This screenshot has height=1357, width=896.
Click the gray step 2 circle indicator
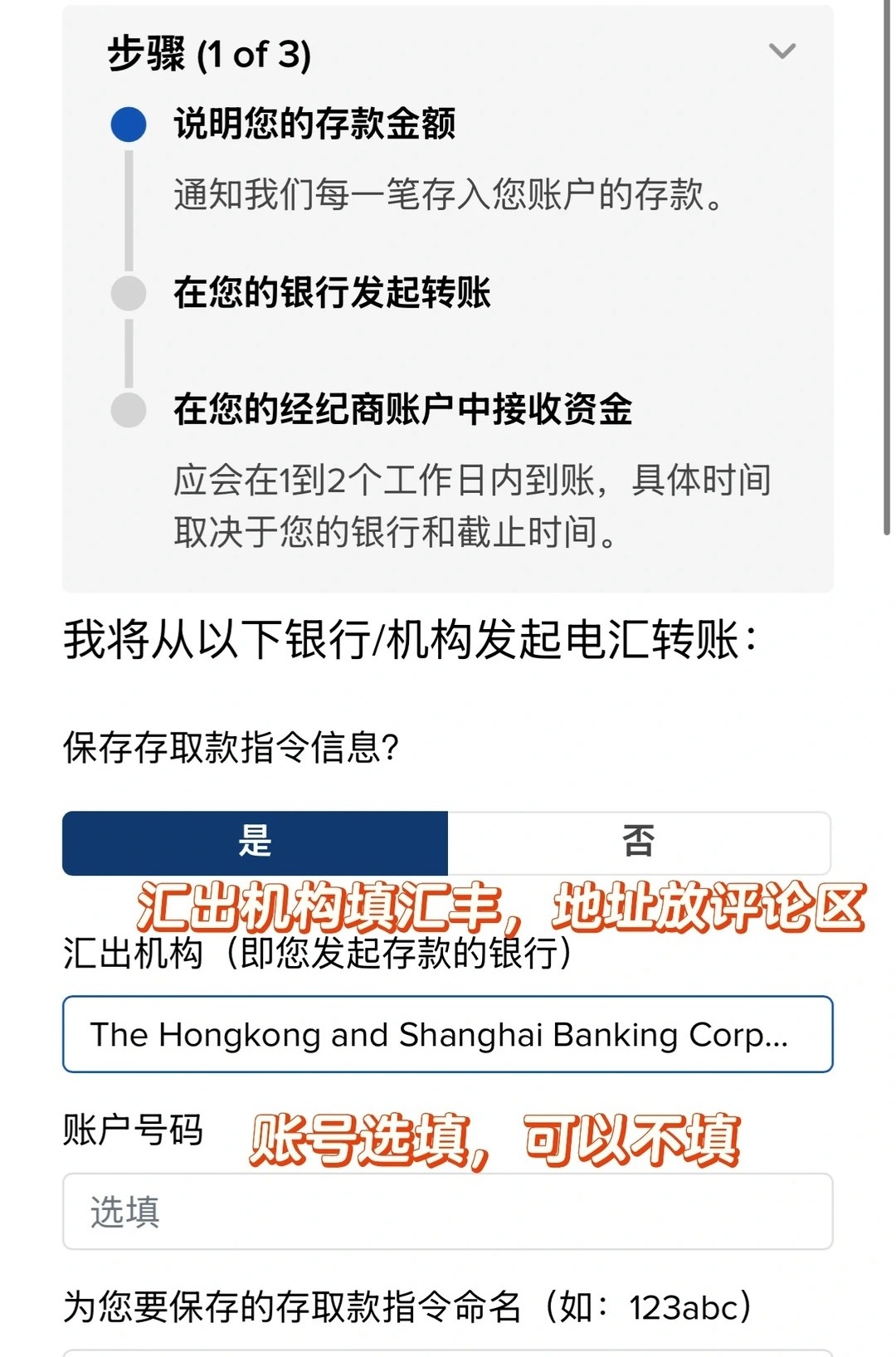(129, 292)
